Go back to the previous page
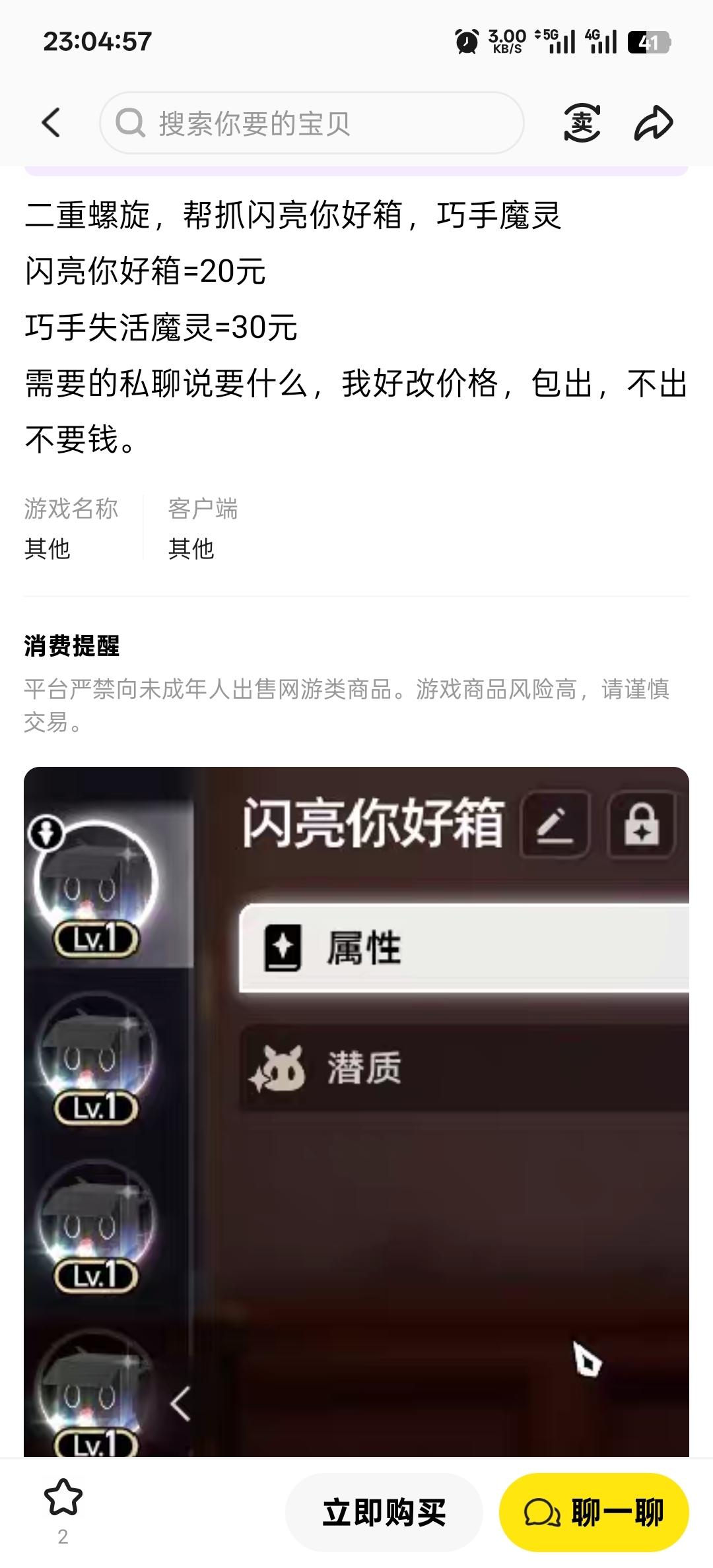 [51, 123]
